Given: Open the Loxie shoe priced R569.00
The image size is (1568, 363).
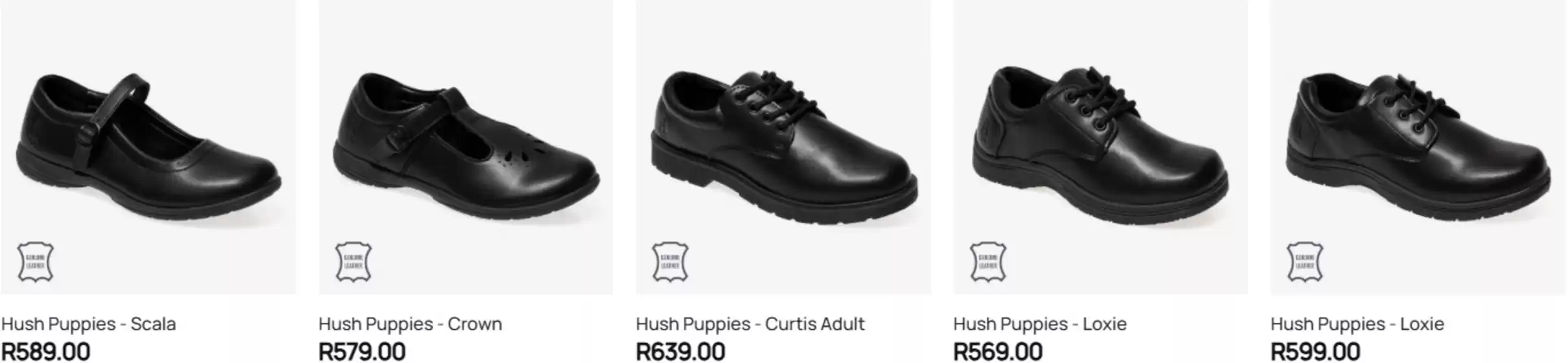Looking at the screenshot, I should coord(1100,146).
